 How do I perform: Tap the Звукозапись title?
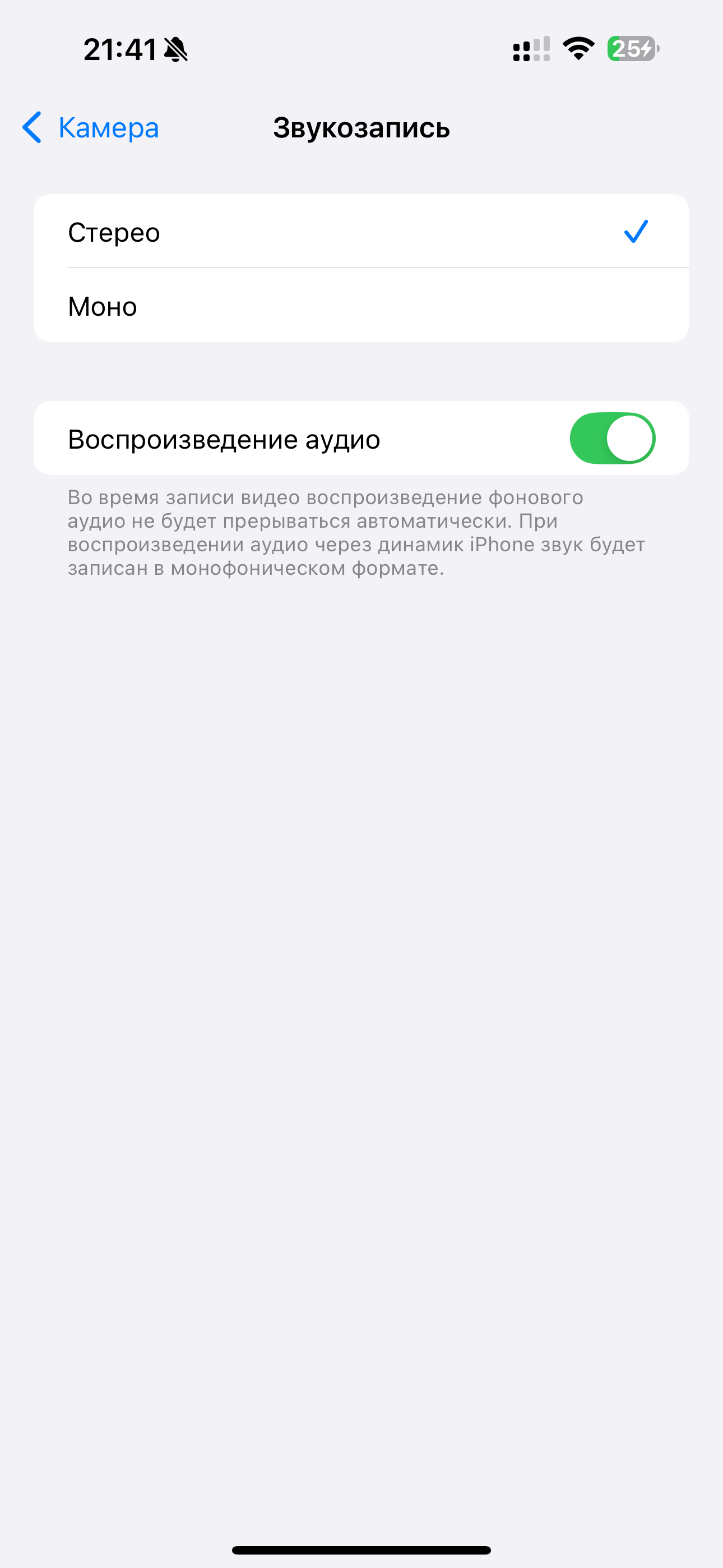pos(361,128)
